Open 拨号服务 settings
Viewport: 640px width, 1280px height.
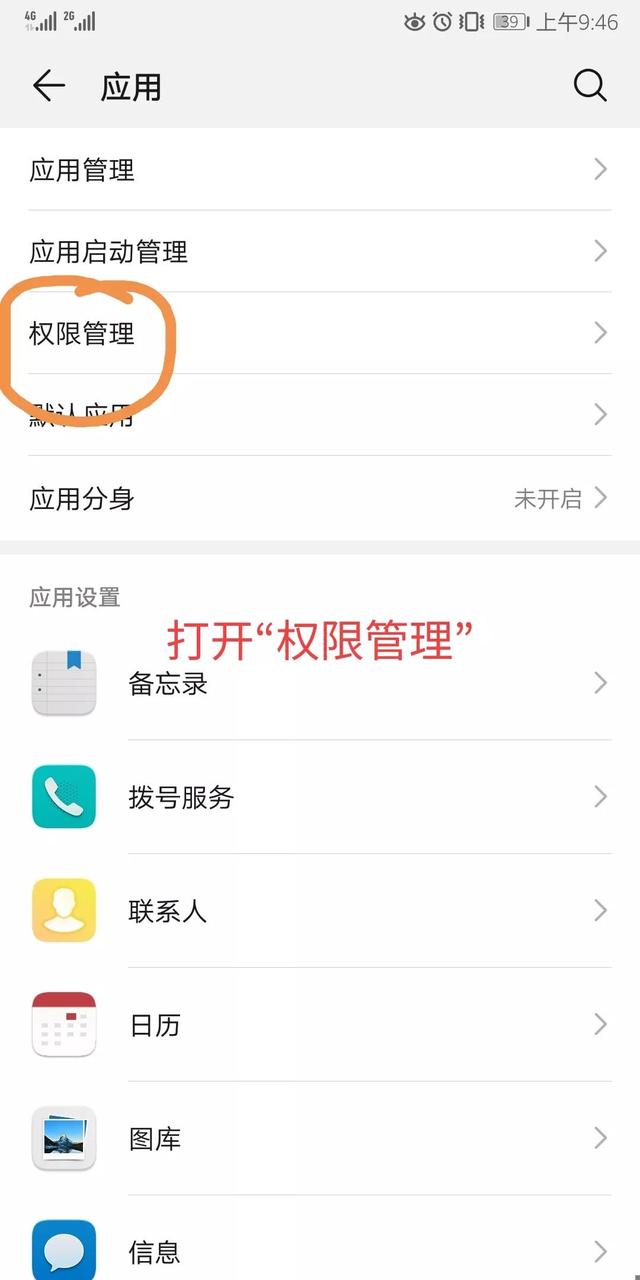(x=320, y=797)
